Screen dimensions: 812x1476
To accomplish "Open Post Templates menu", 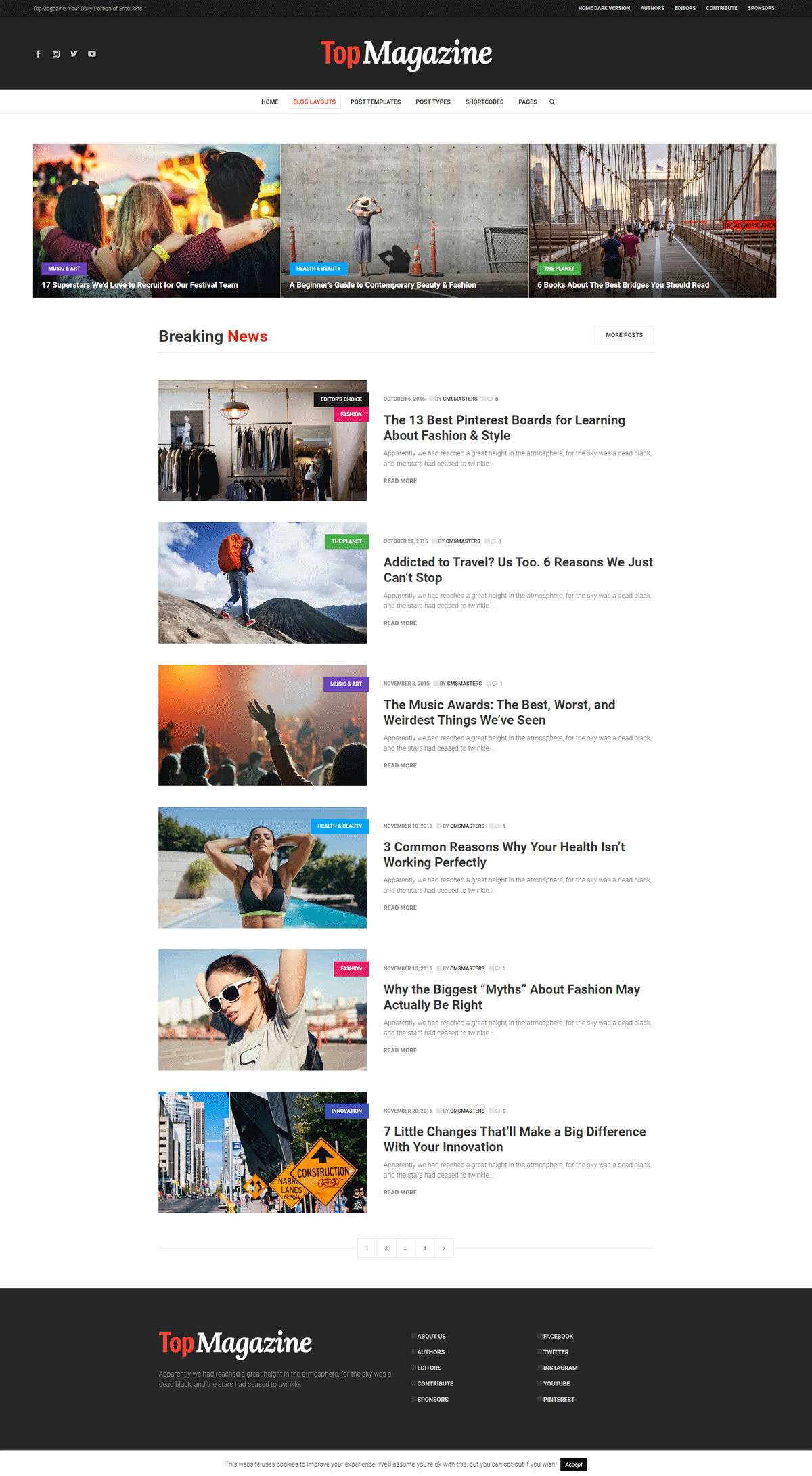I will pyautogui.click(x=375, y=102).
